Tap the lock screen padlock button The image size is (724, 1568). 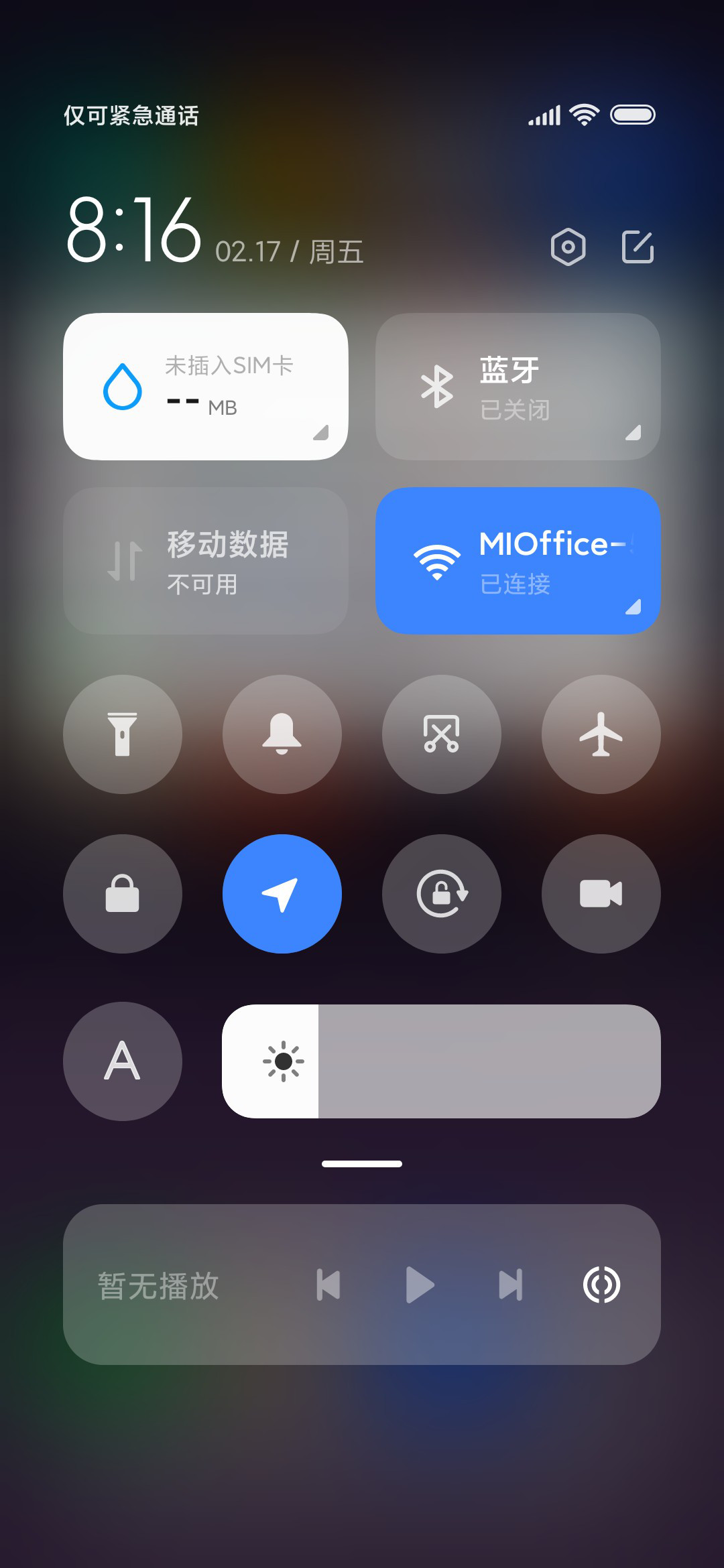[x=123, y=894]
